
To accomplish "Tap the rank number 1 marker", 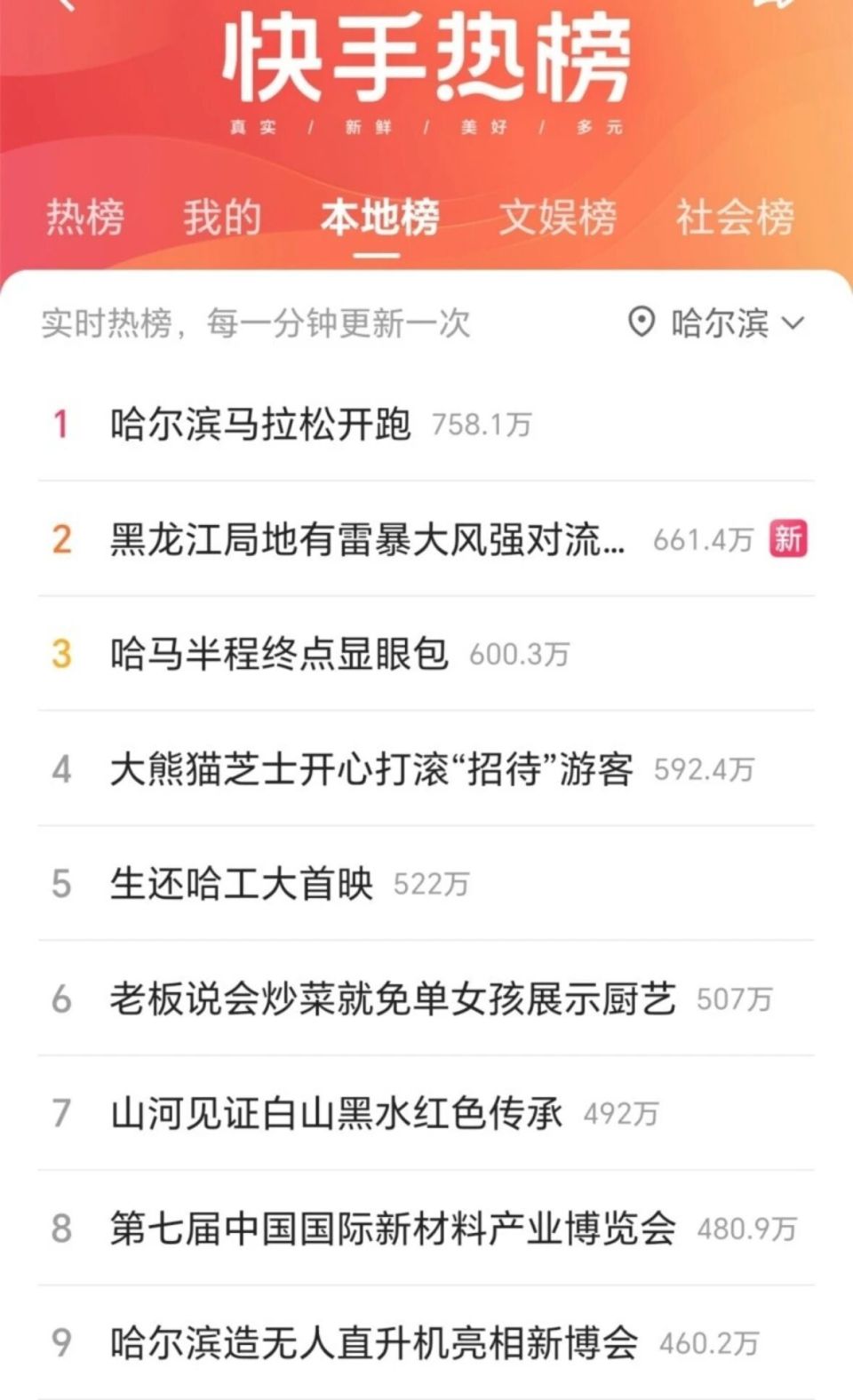I will pyautogui.click(x=60, y=425).
